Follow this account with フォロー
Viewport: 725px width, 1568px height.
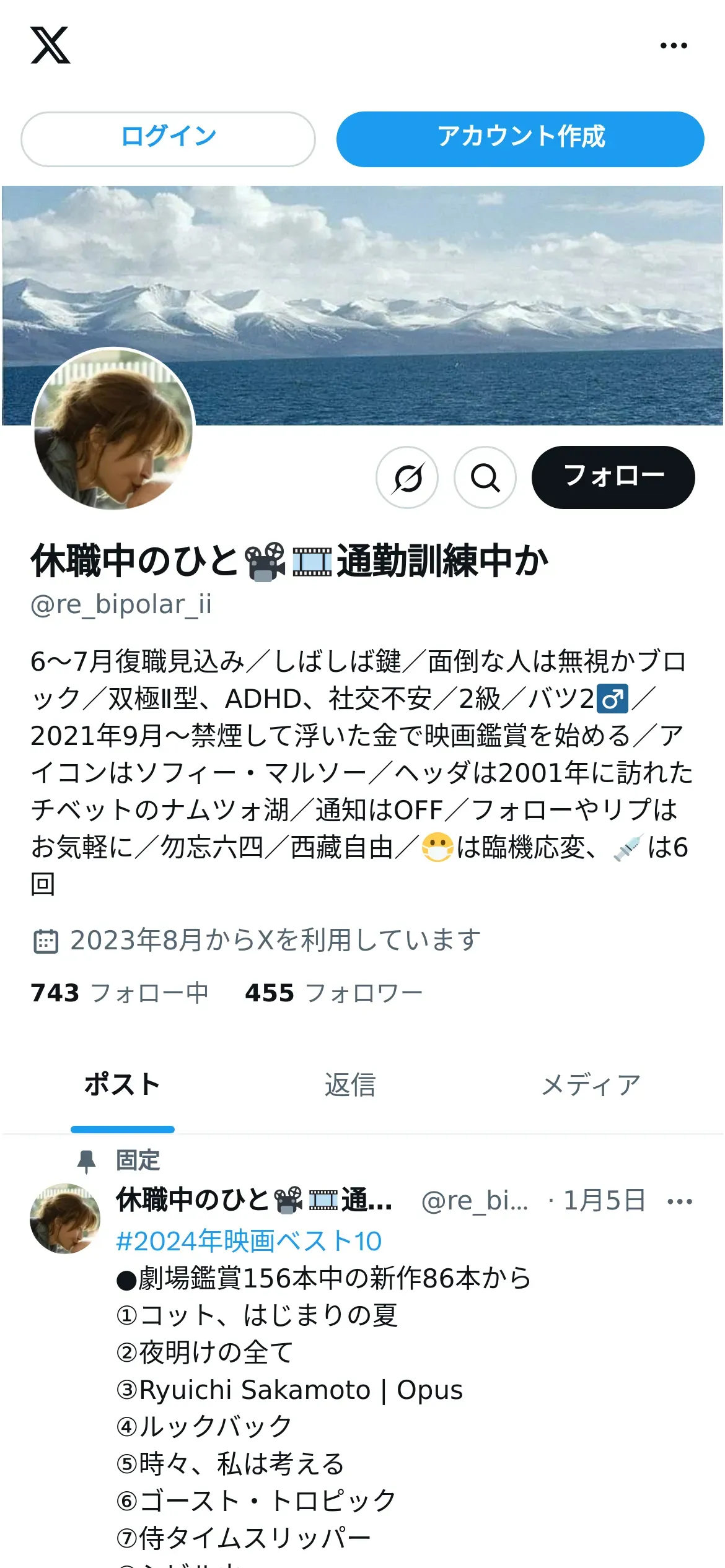point(613,477)
